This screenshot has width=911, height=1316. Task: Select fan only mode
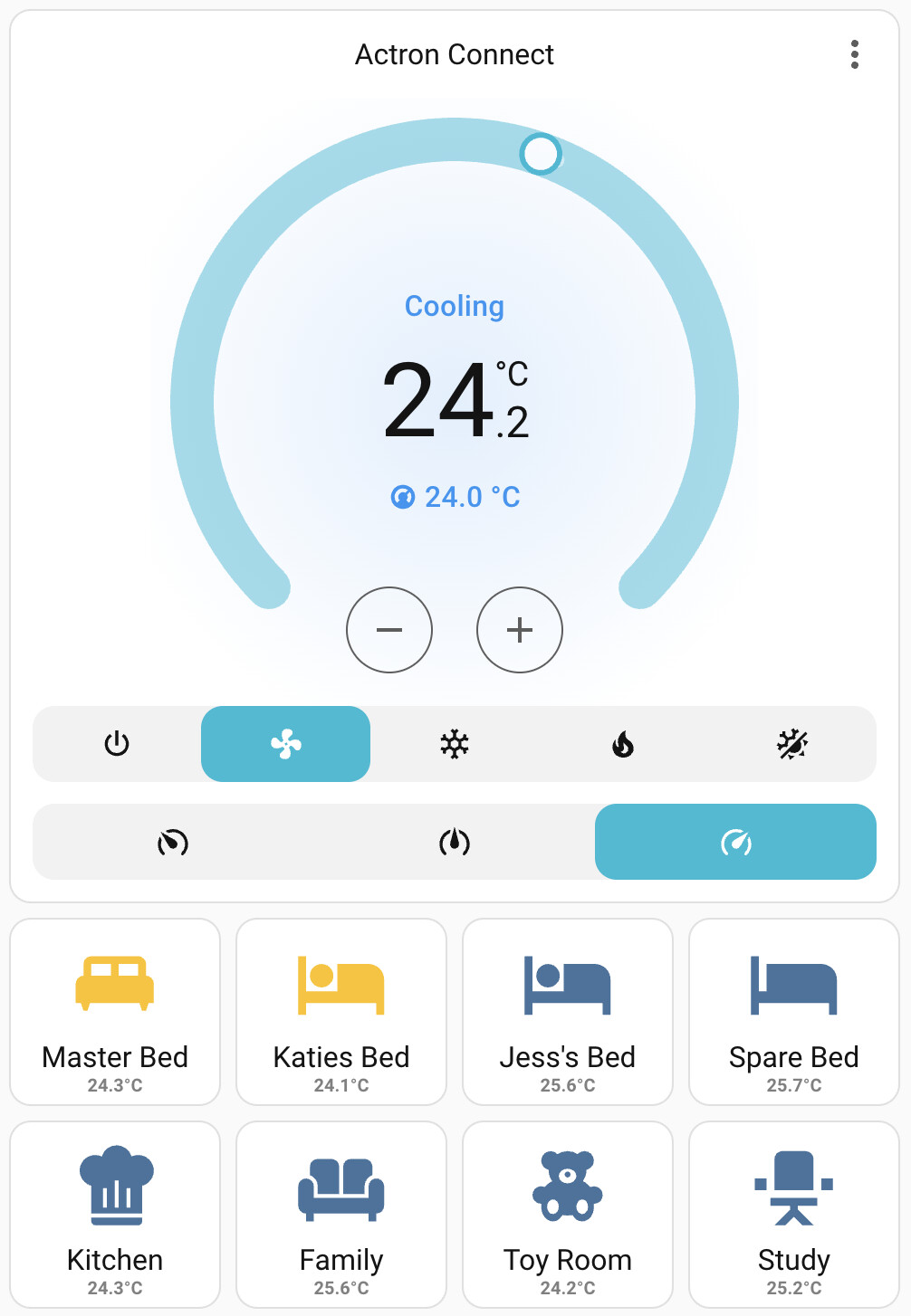coord(285,744)
